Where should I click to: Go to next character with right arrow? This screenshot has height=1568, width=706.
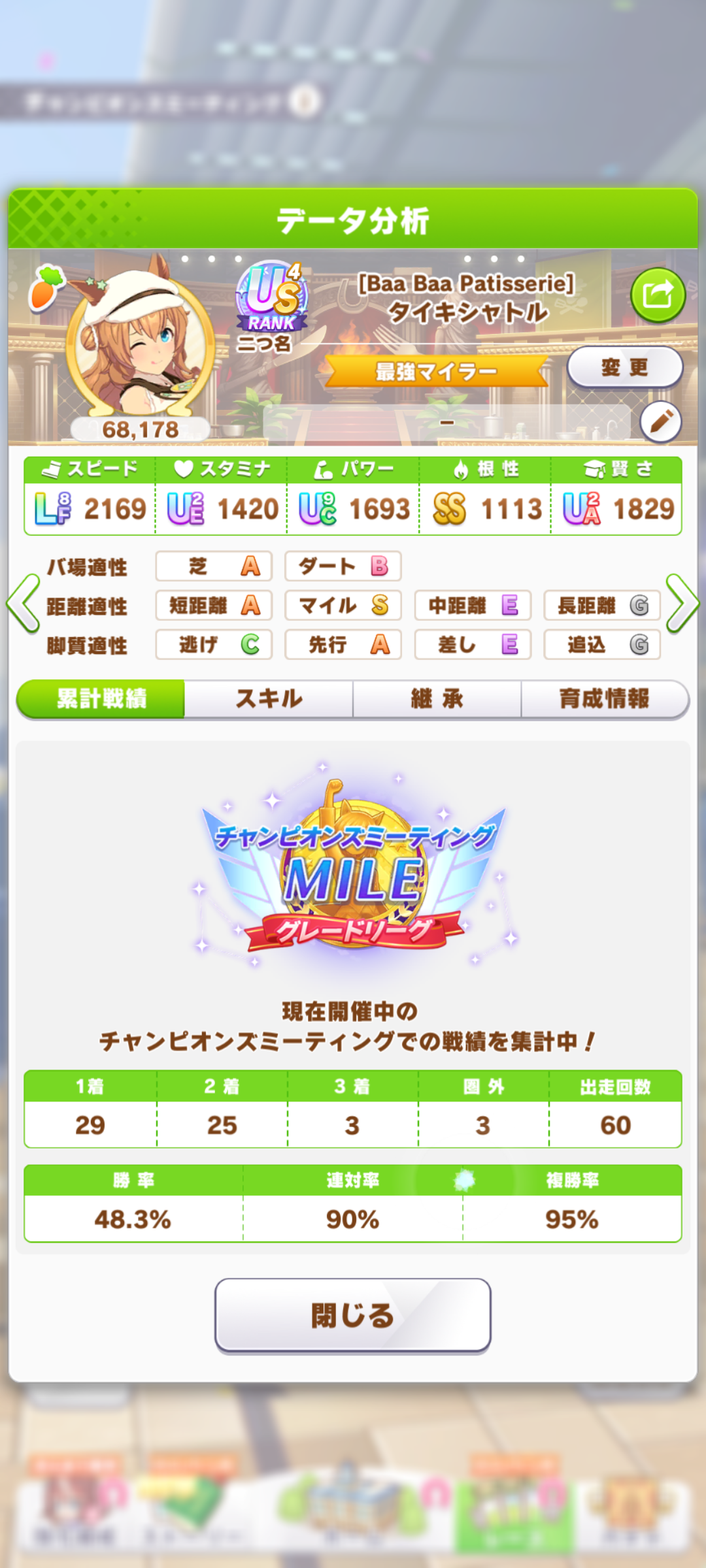pyautogui.click(x=682, y=604)
